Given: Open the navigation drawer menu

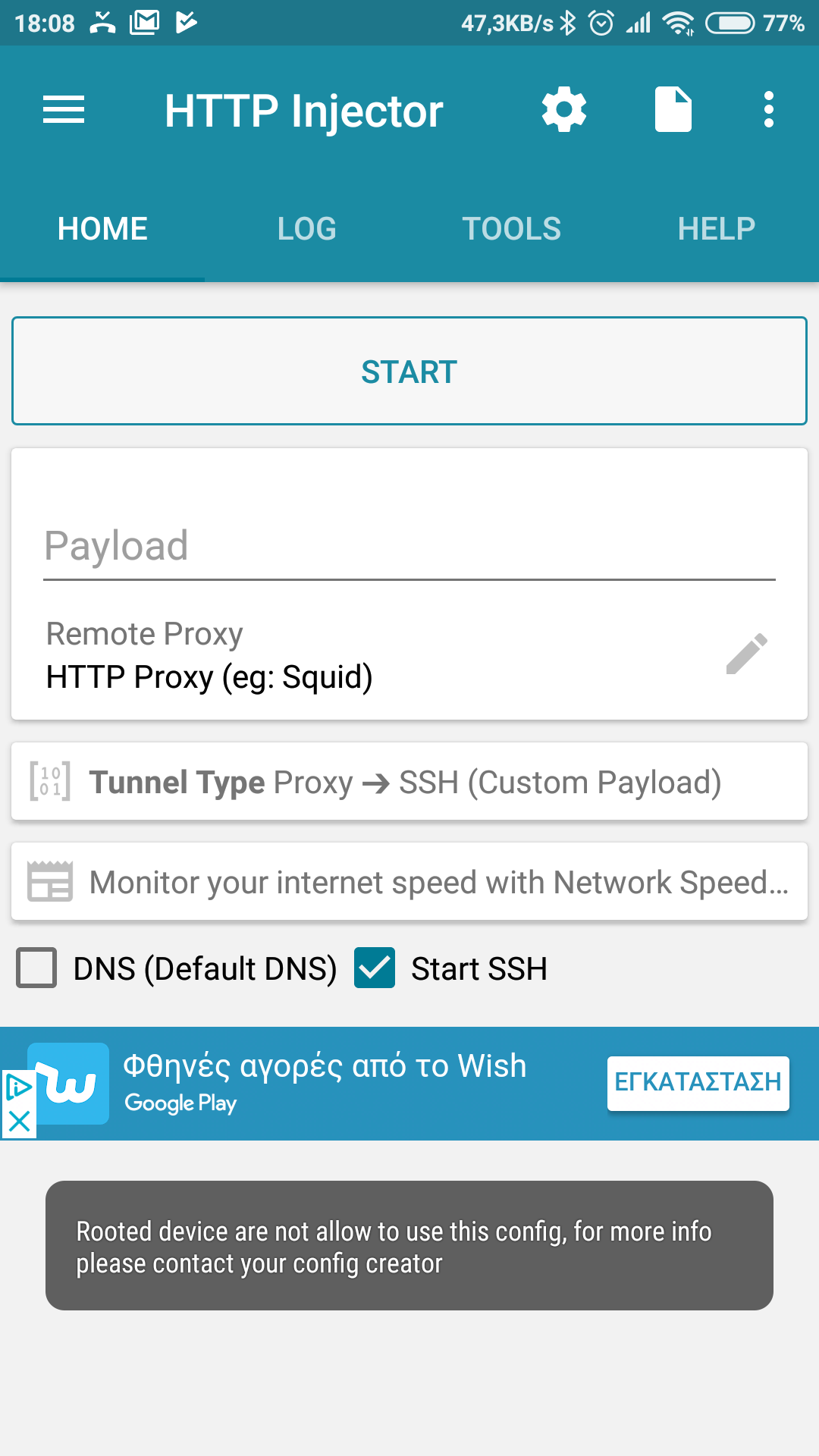Looking at the screenshot, I should (x=64, y=111).
